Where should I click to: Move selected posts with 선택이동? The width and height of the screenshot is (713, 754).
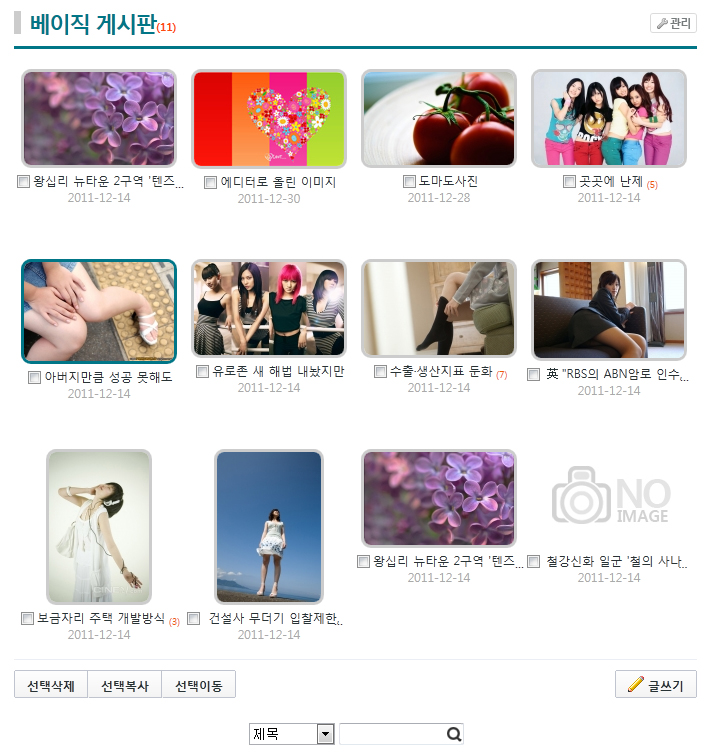pos(199,685)
